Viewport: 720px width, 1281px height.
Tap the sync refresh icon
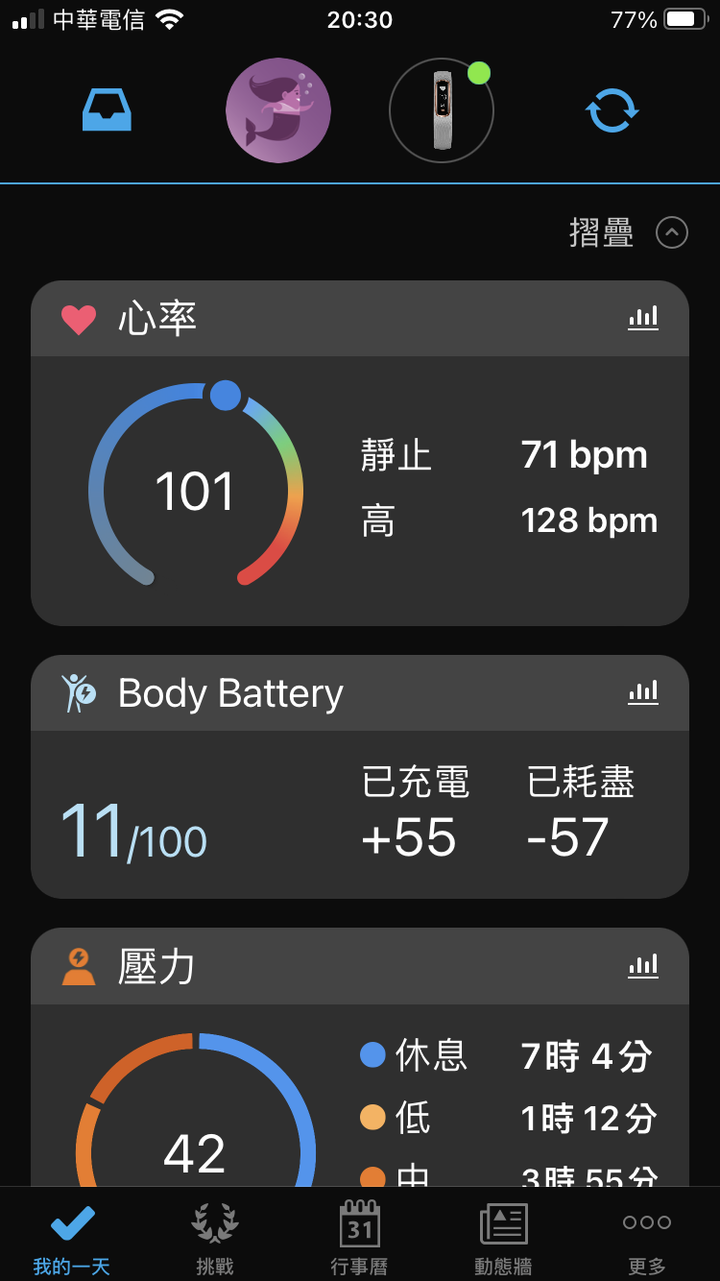(x=612, y=111)
